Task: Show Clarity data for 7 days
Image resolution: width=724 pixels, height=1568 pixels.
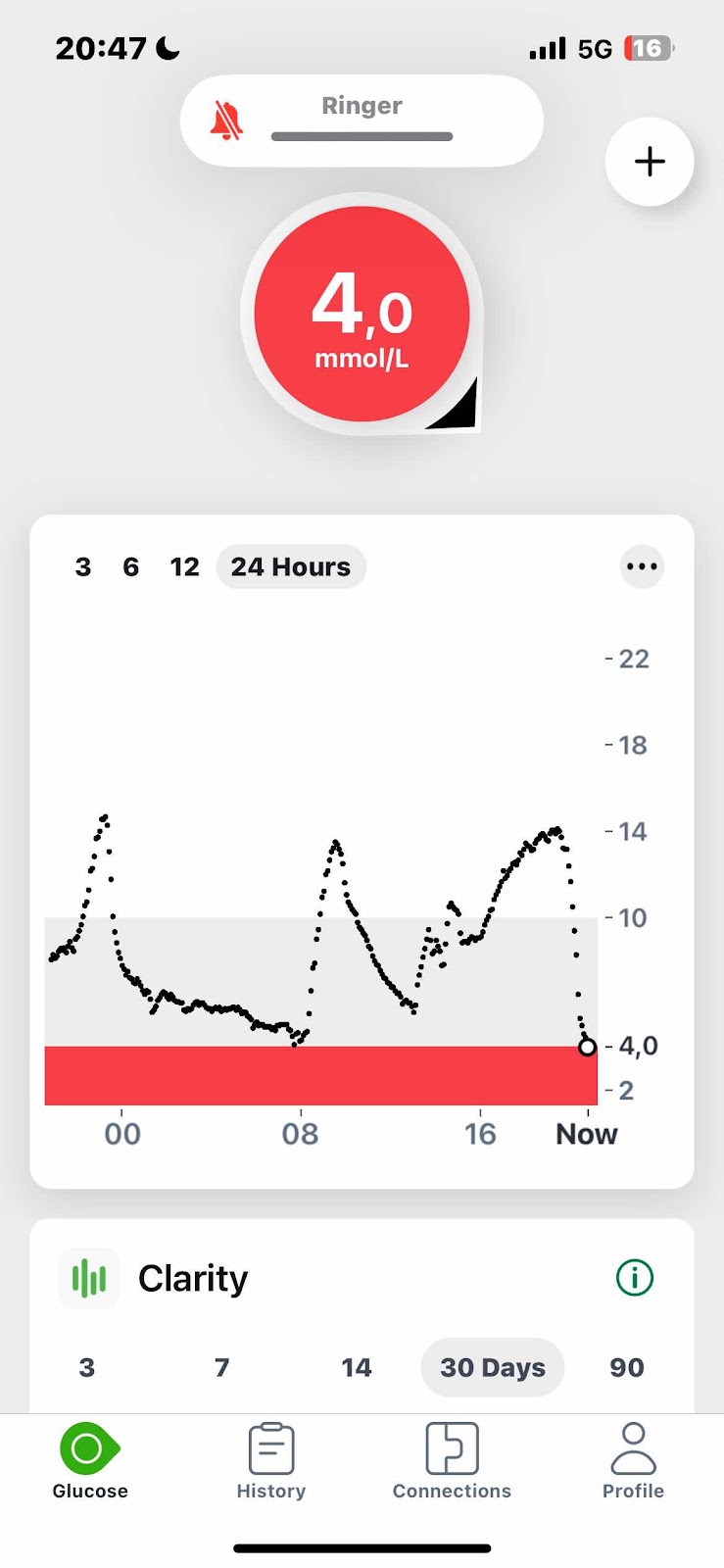Action: coord(222,1367)
